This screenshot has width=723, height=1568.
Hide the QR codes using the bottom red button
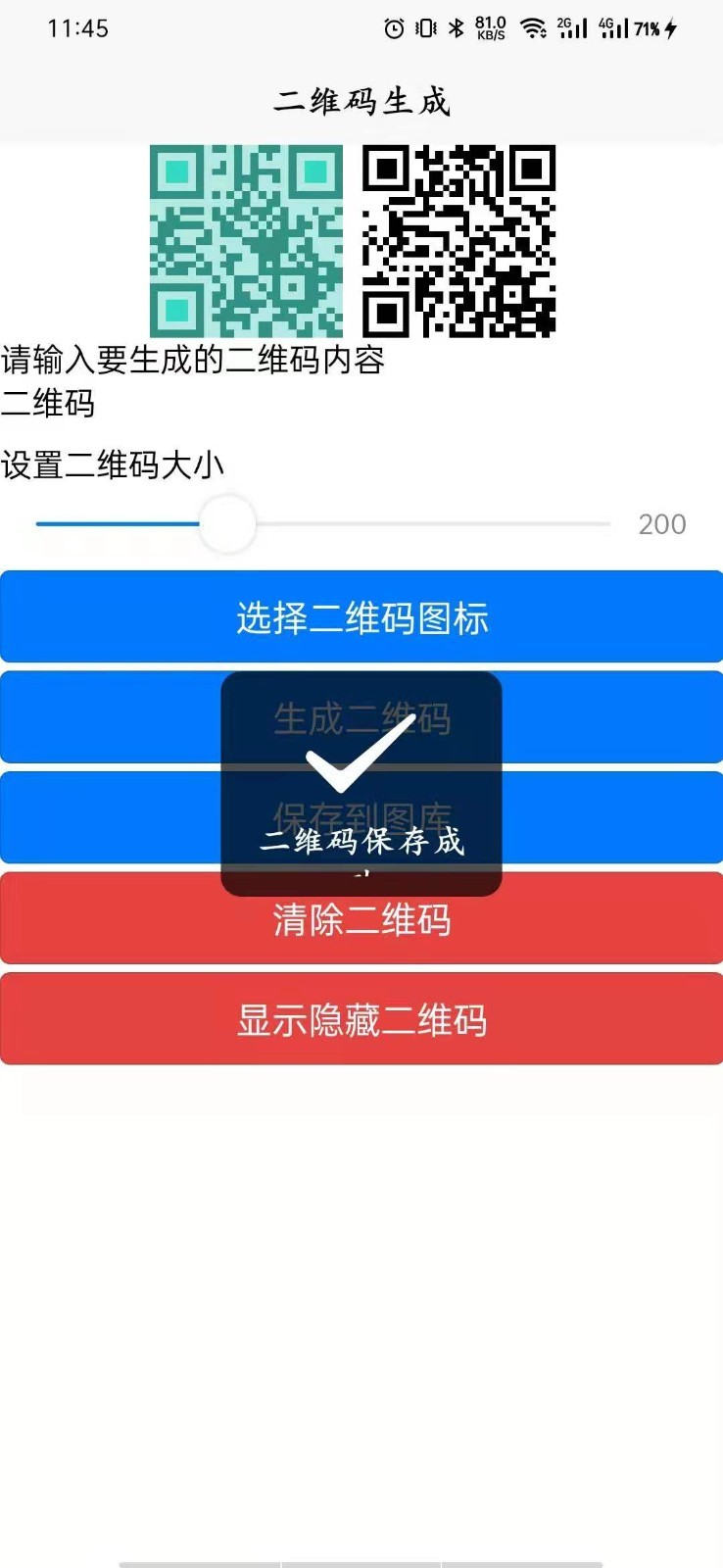tap(361, 1018)
